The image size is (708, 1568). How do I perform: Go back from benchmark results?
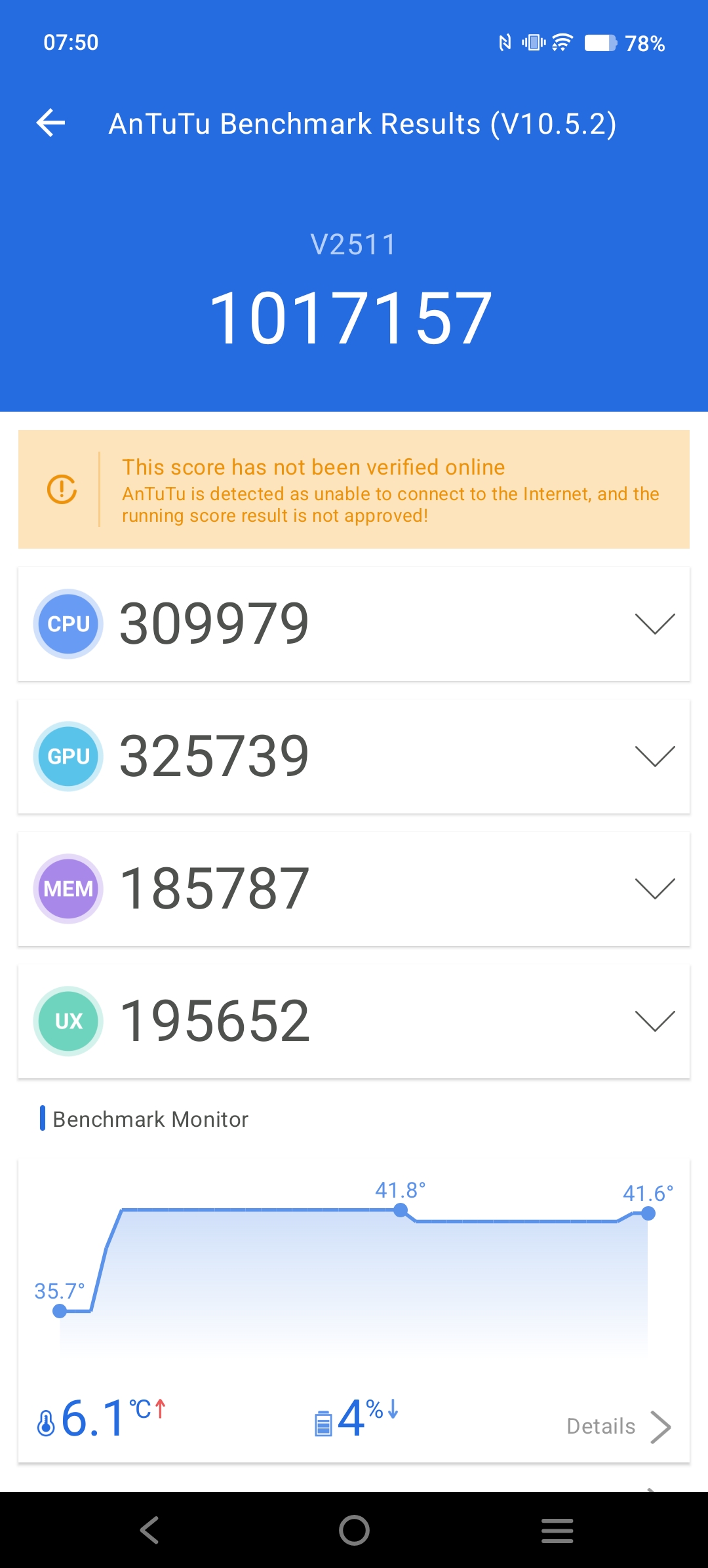click(51, 123)
